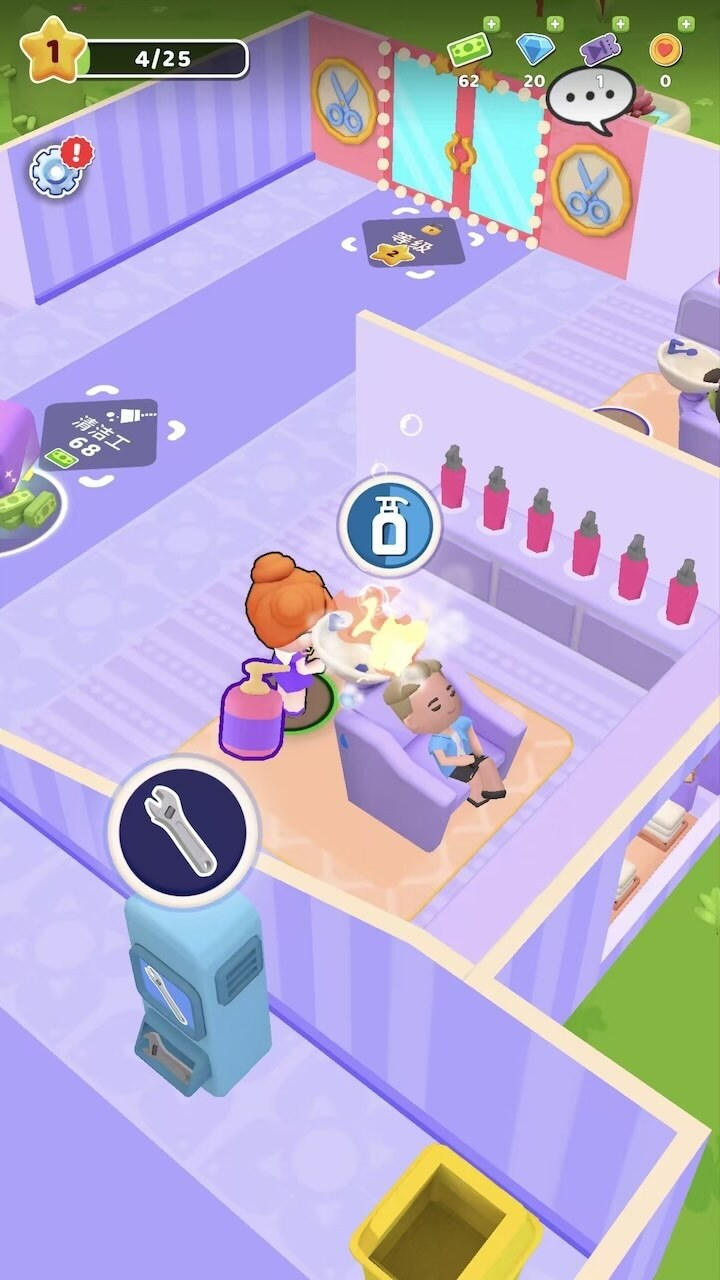This screenshot has width=720, height=1280.
Task: Open the speech bubble chat icon
Action: [592, 99]
